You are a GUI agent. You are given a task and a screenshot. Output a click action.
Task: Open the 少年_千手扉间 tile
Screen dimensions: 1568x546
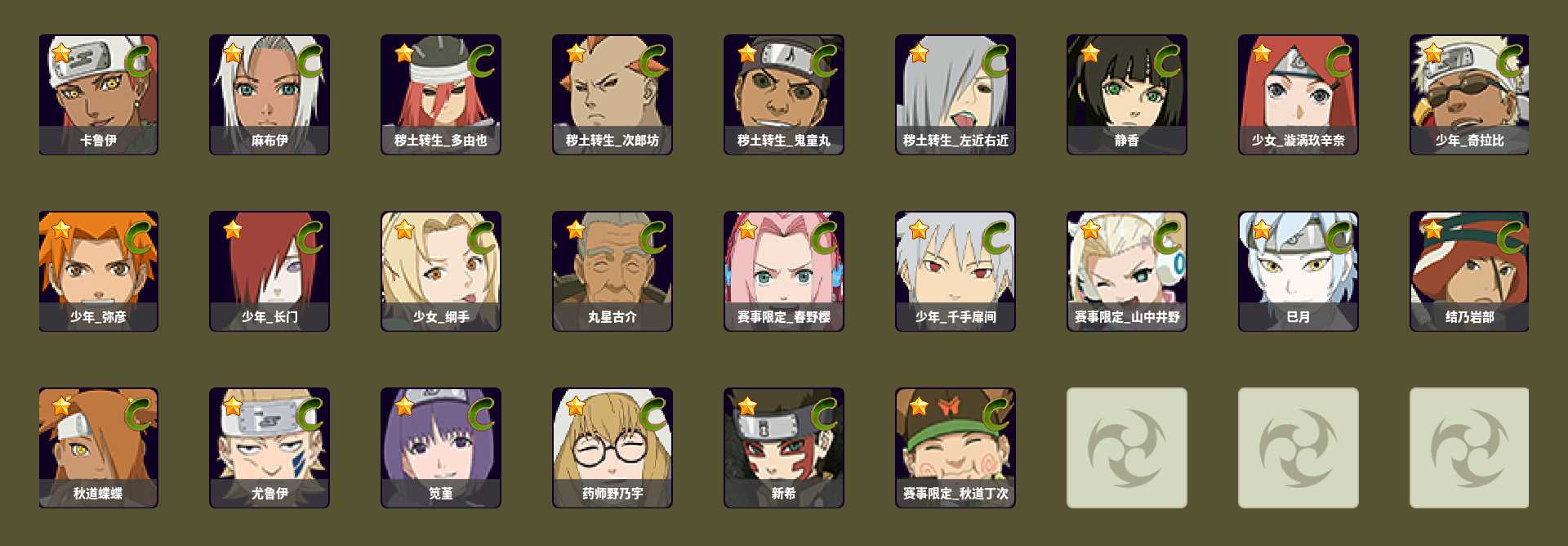point(955,271)
